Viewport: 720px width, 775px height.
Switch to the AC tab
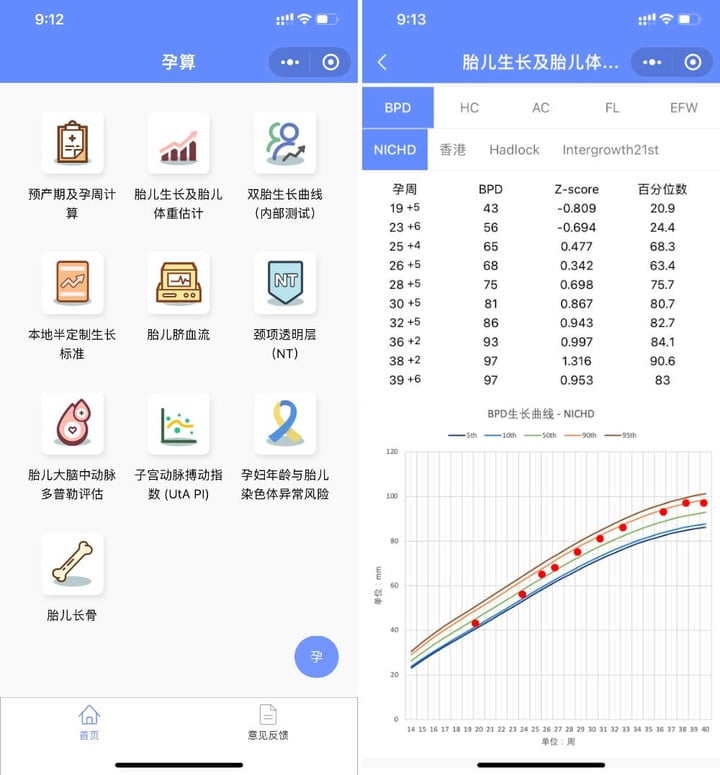(x=540, y=108)
